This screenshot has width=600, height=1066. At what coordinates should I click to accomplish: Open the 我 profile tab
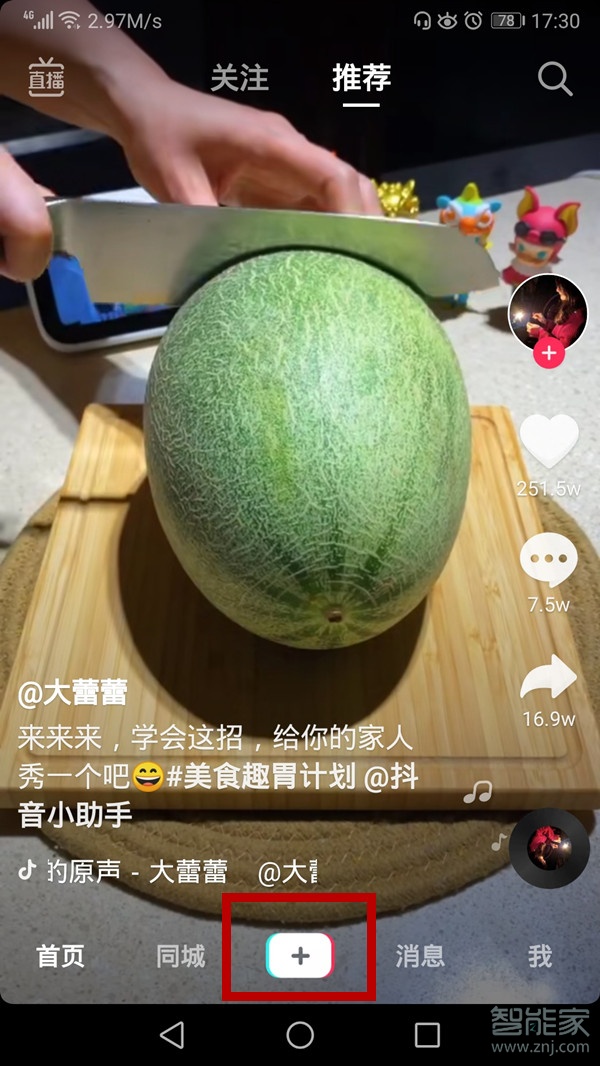540,956
